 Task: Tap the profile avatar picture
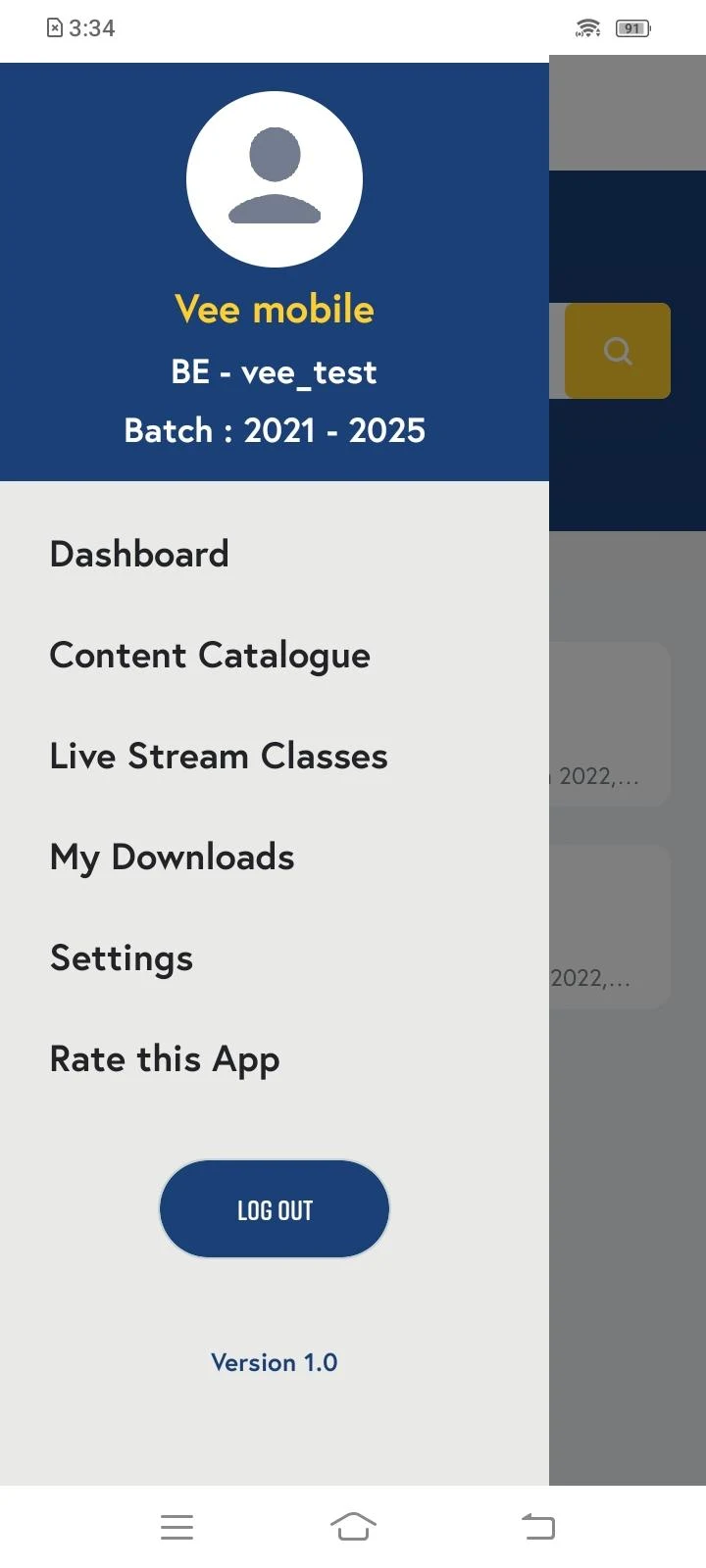point(275,179)
